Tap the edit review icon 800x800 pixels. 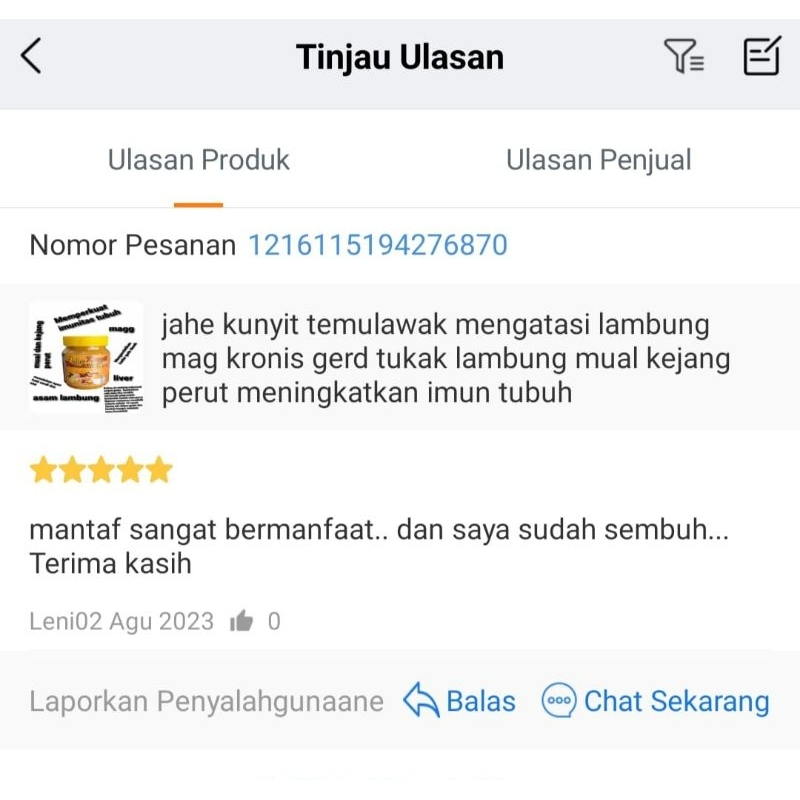click(761, 57)
